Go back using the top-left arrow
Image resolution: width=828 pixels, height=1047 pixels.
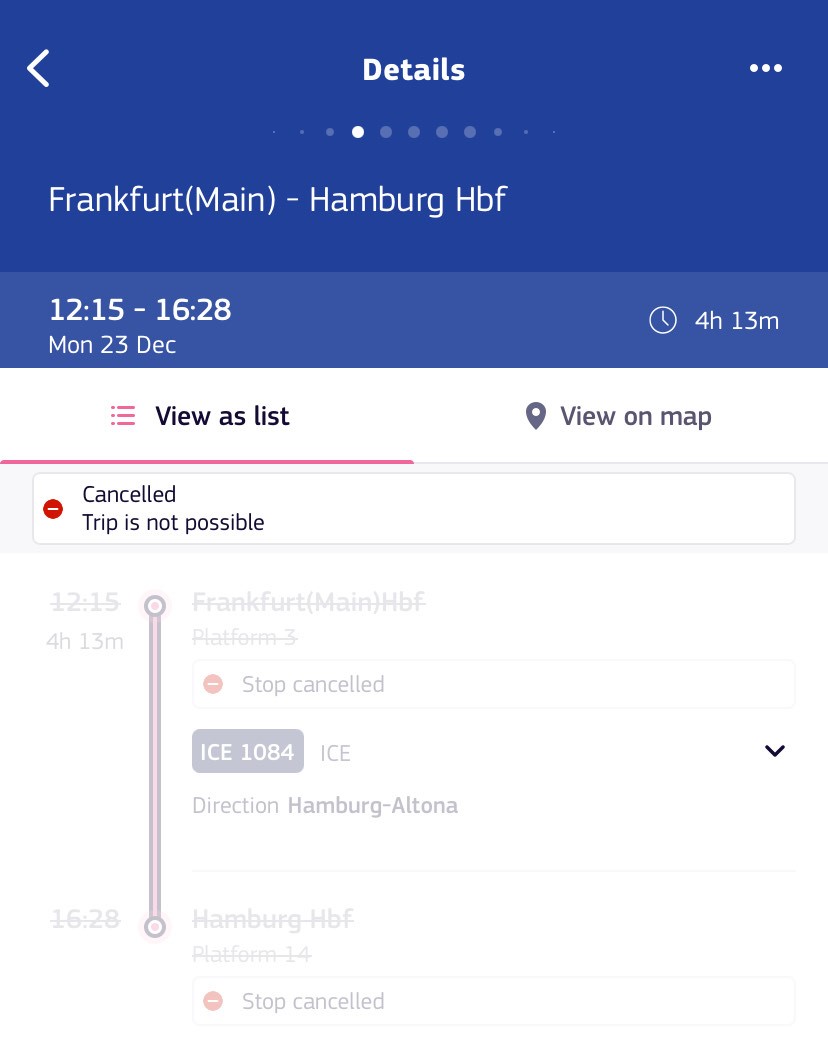click(x=39, y=69)
